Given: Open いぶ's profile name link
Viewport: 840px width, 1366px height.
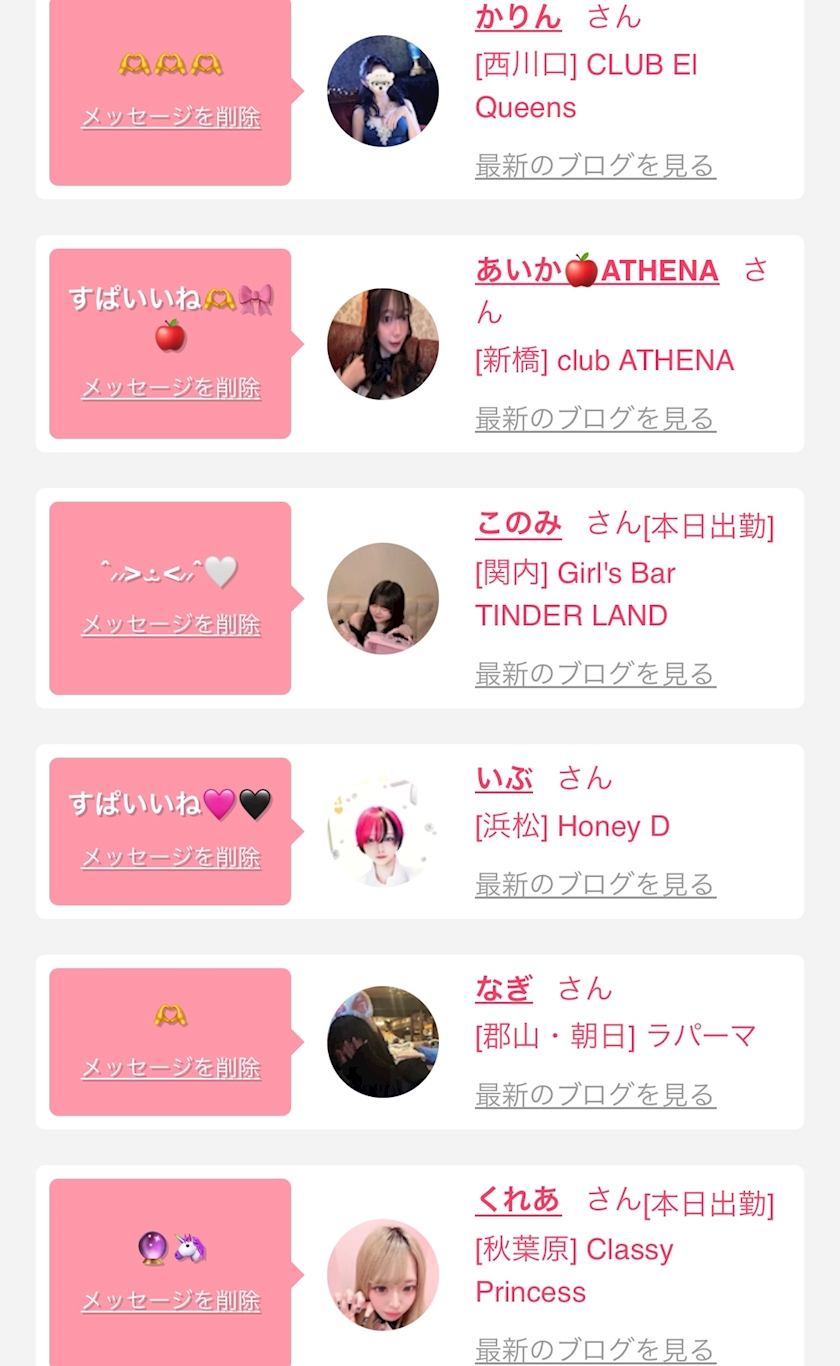Looking at the screenshot, I should coord(504,778).
